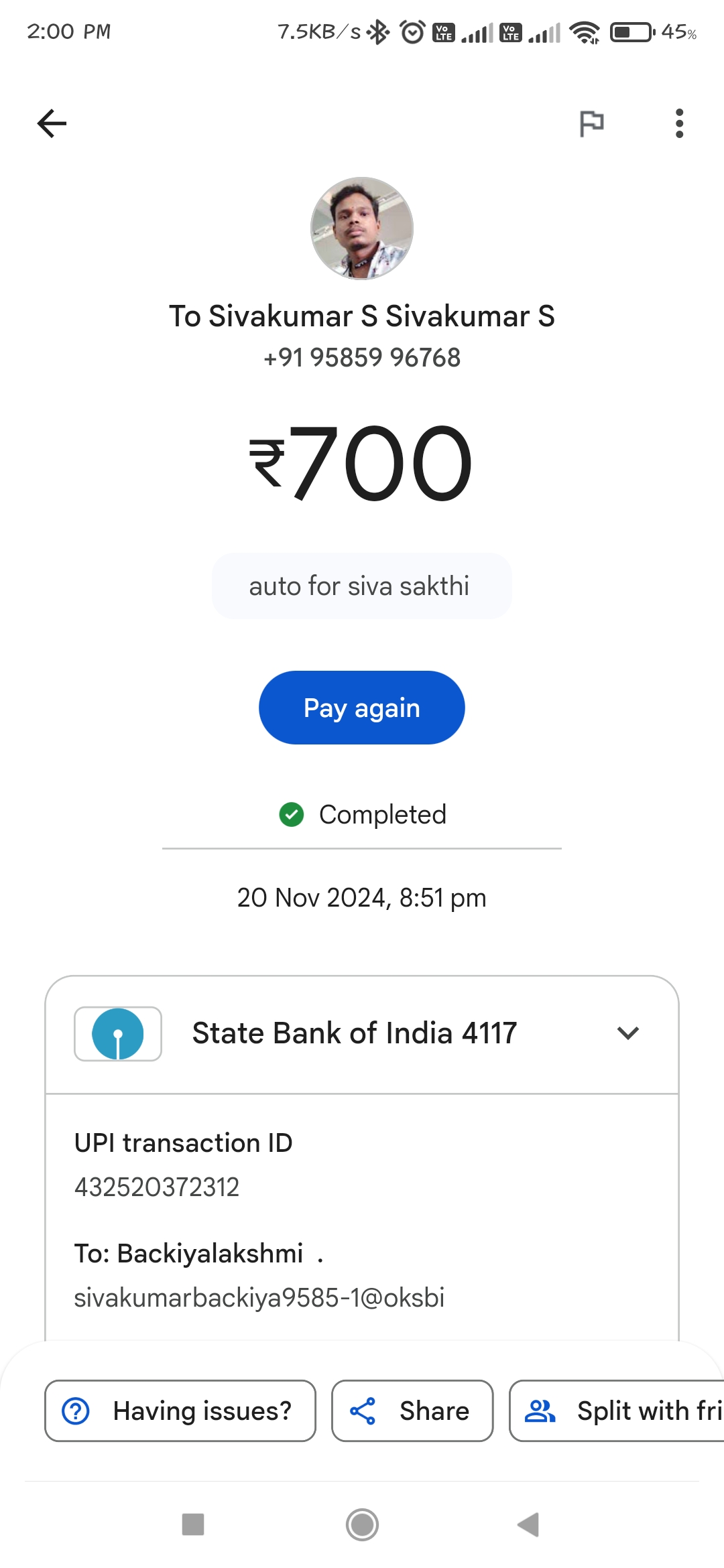Tap the flag icon to report
Image resolution: width=724 pixels, height=1568 pixels.
(x=591, y=123)
